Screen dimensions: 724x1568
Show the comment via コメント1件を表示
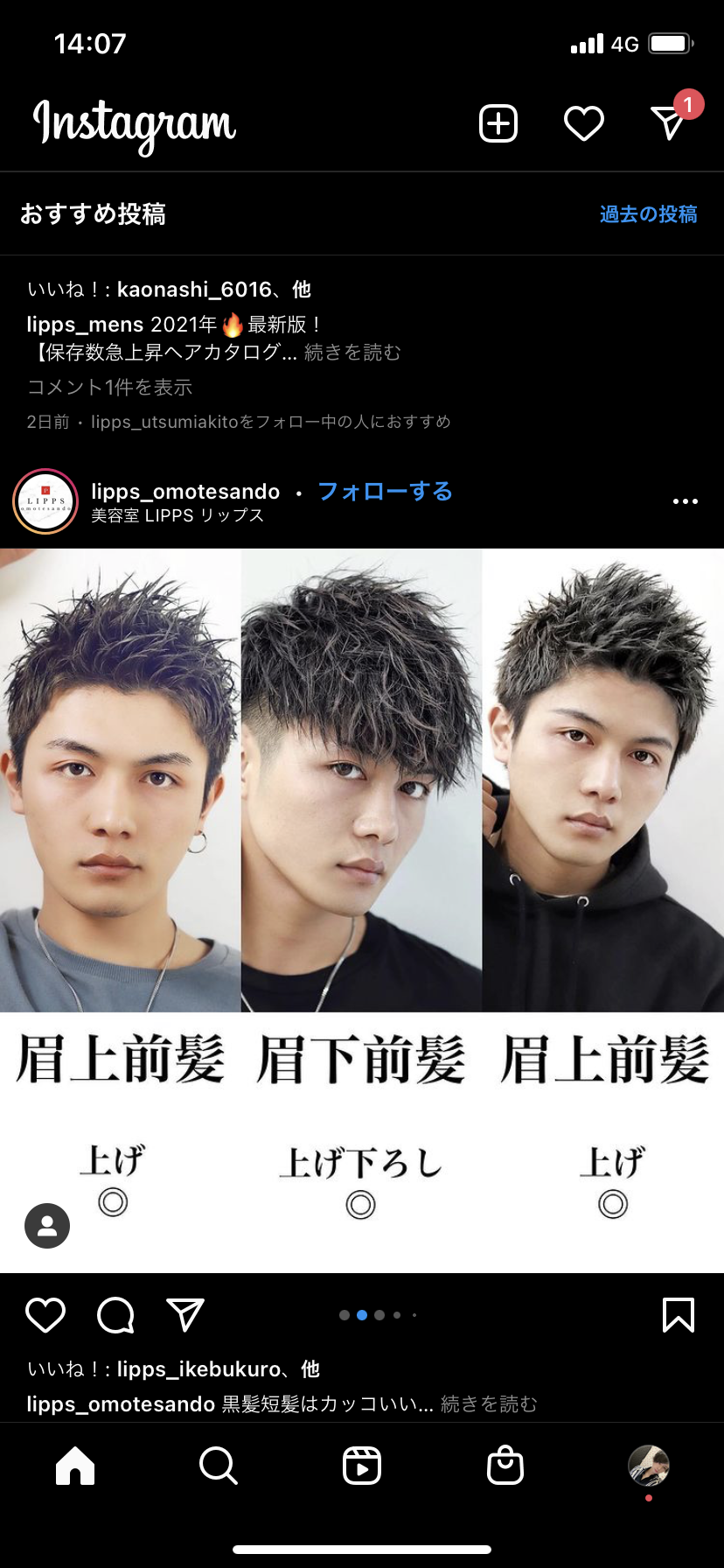point(109,388)
